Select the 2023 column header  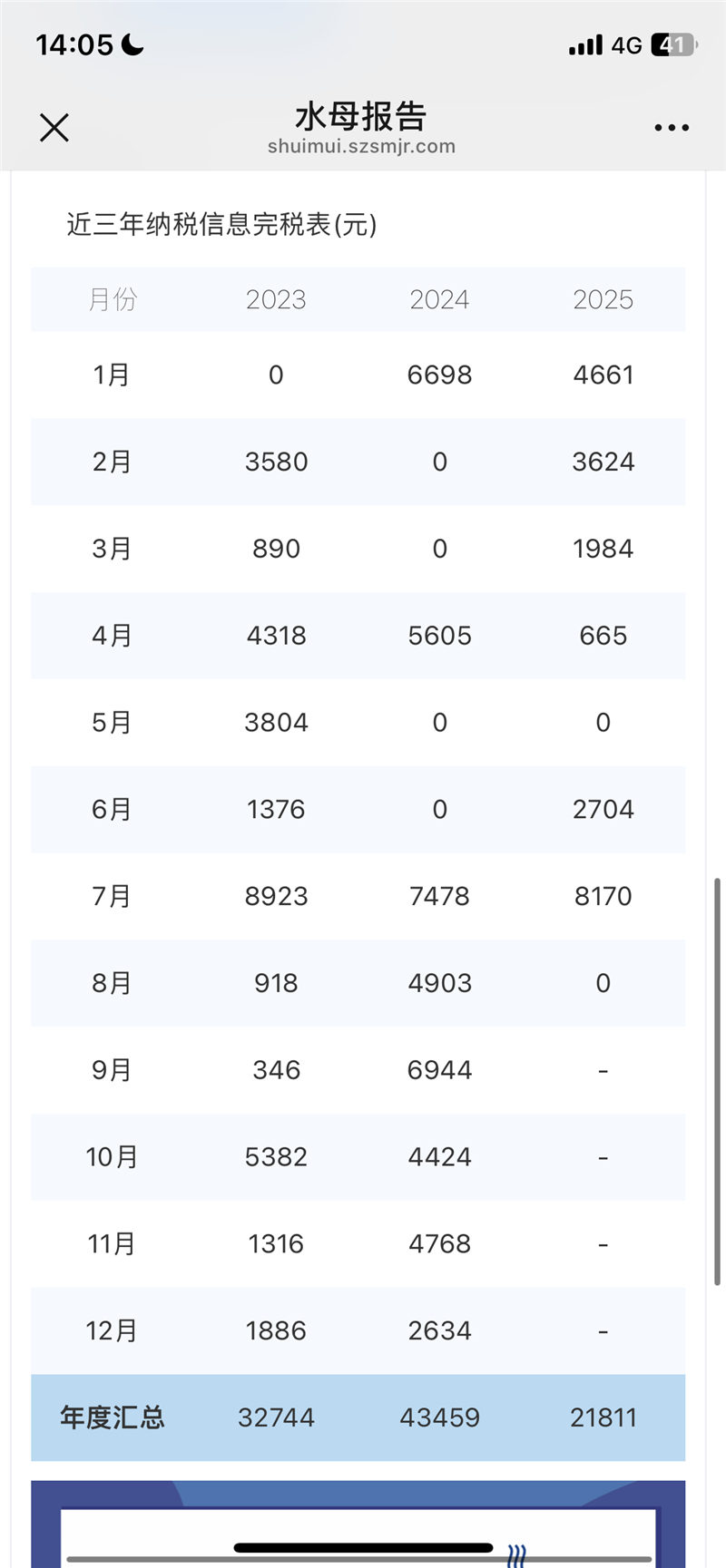coord(276,299)
